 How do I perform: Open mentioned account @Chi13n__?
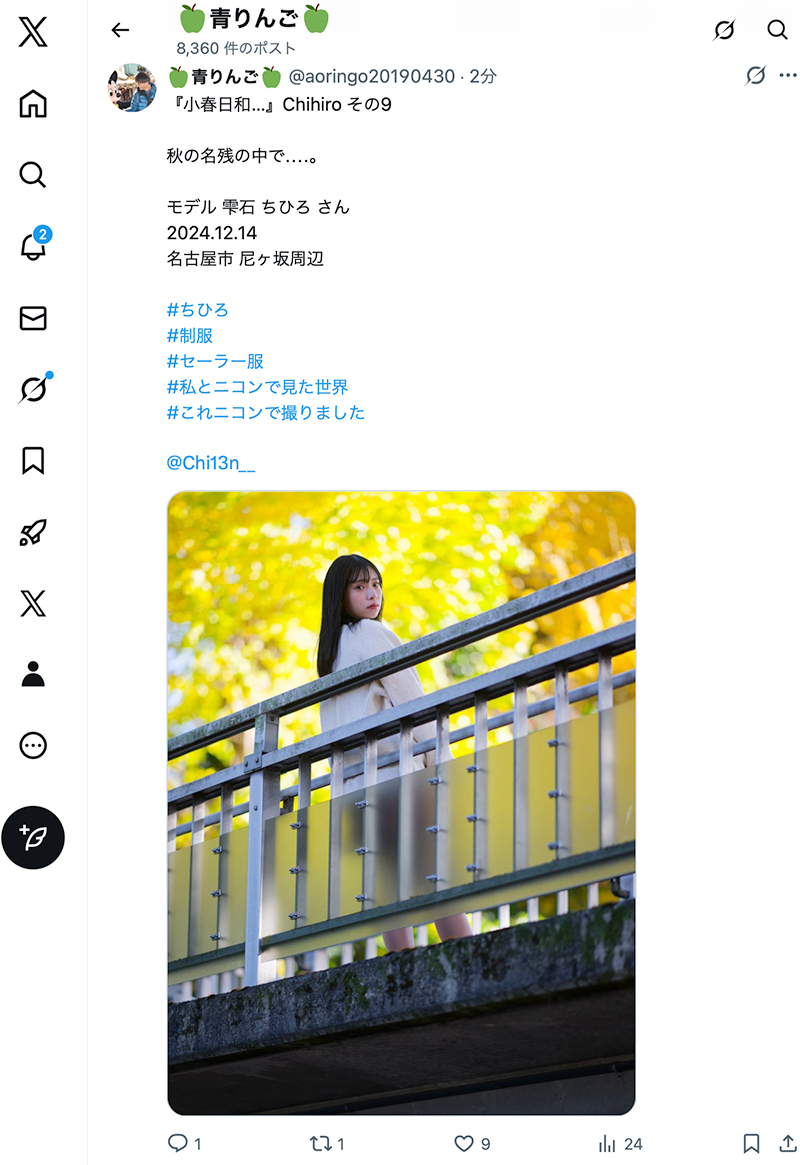210,463
